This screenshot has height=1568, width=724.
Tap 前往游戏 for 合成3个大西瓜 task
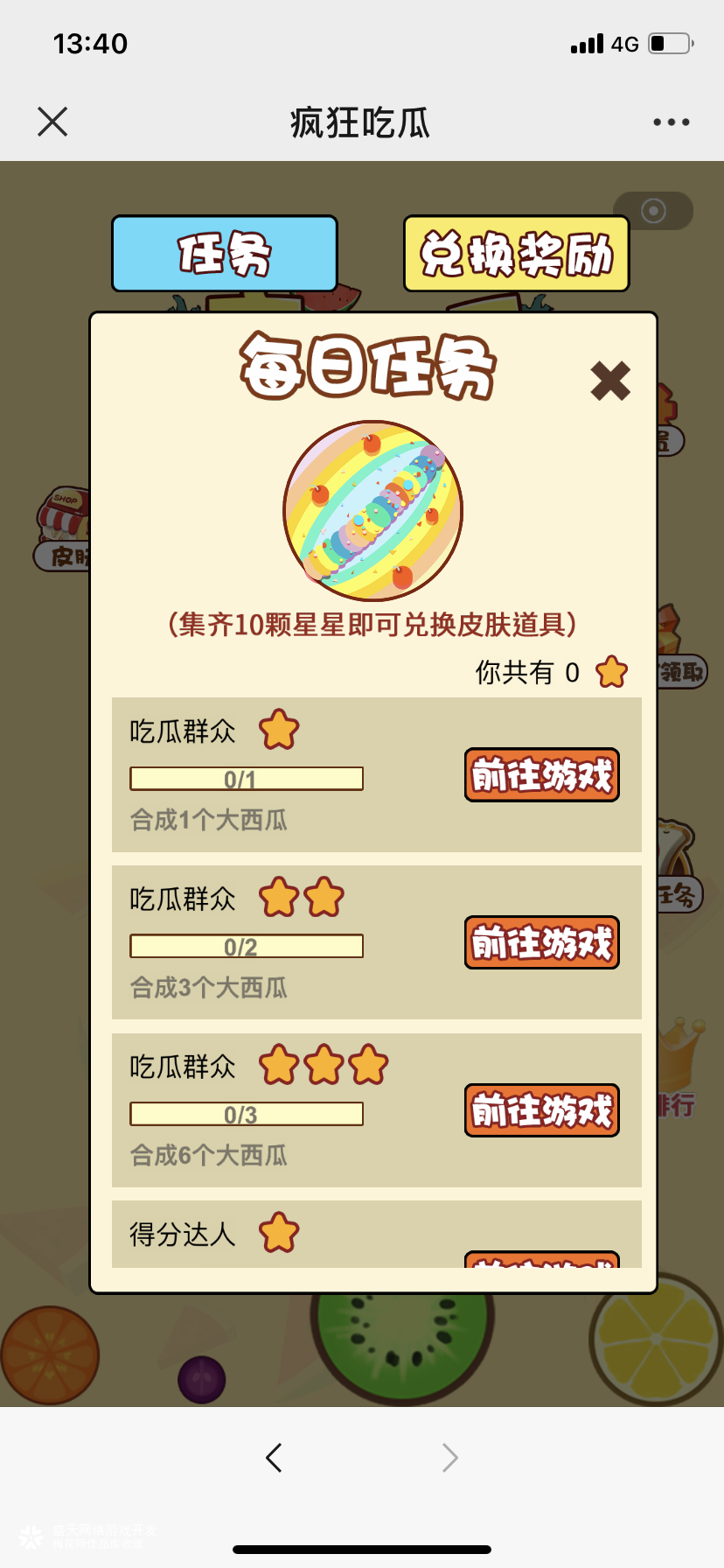[541, 942]
